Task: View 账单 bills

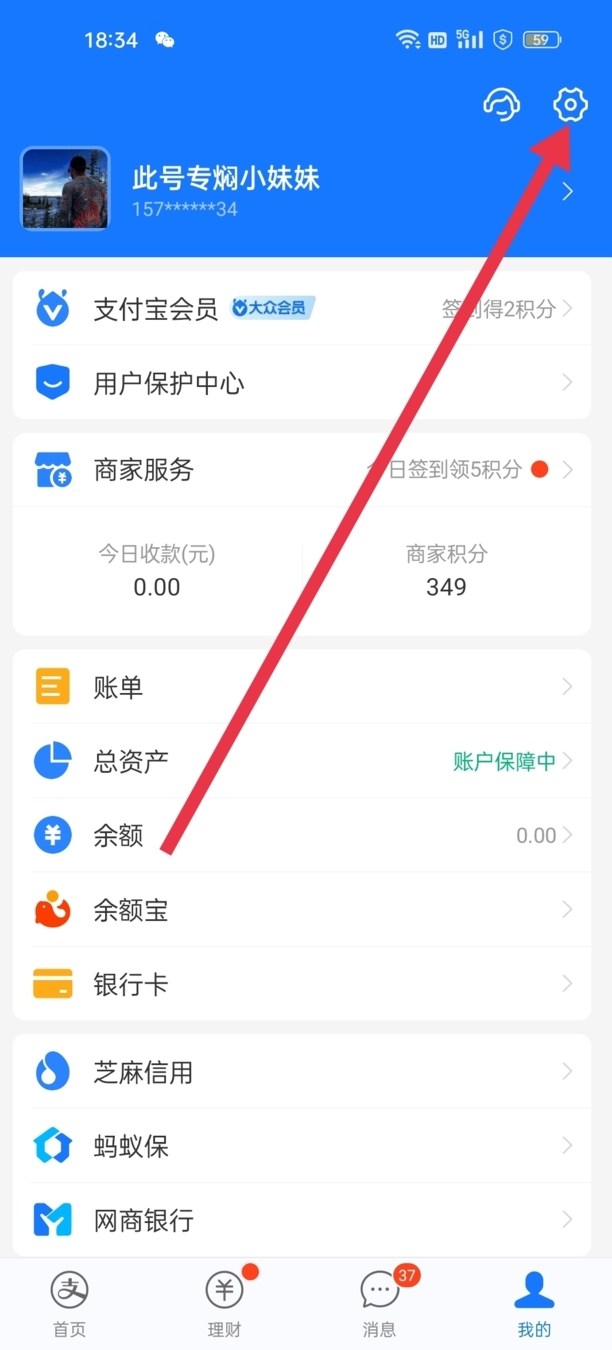Action: 300,687
